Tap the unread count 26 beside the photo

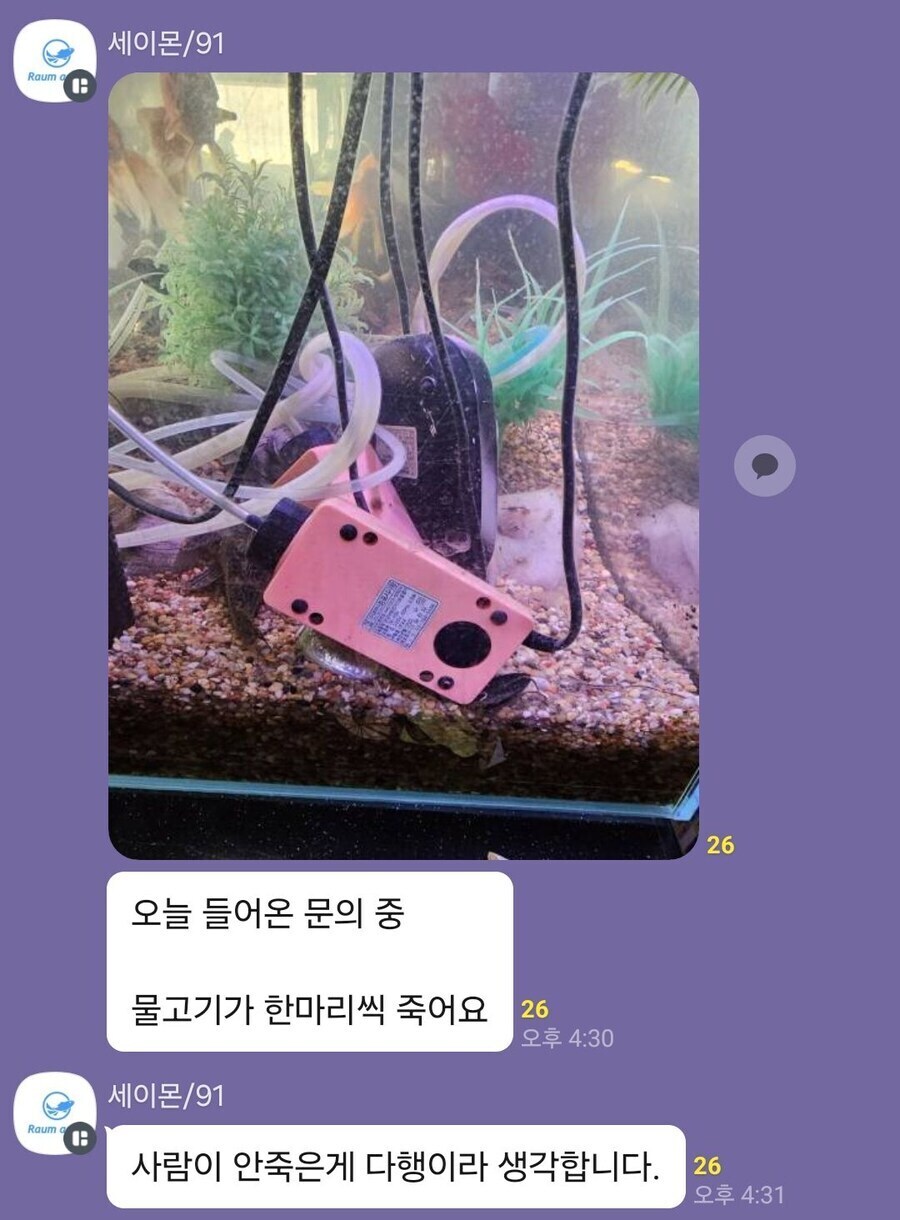pyautogui.click(x=722, y=845)
